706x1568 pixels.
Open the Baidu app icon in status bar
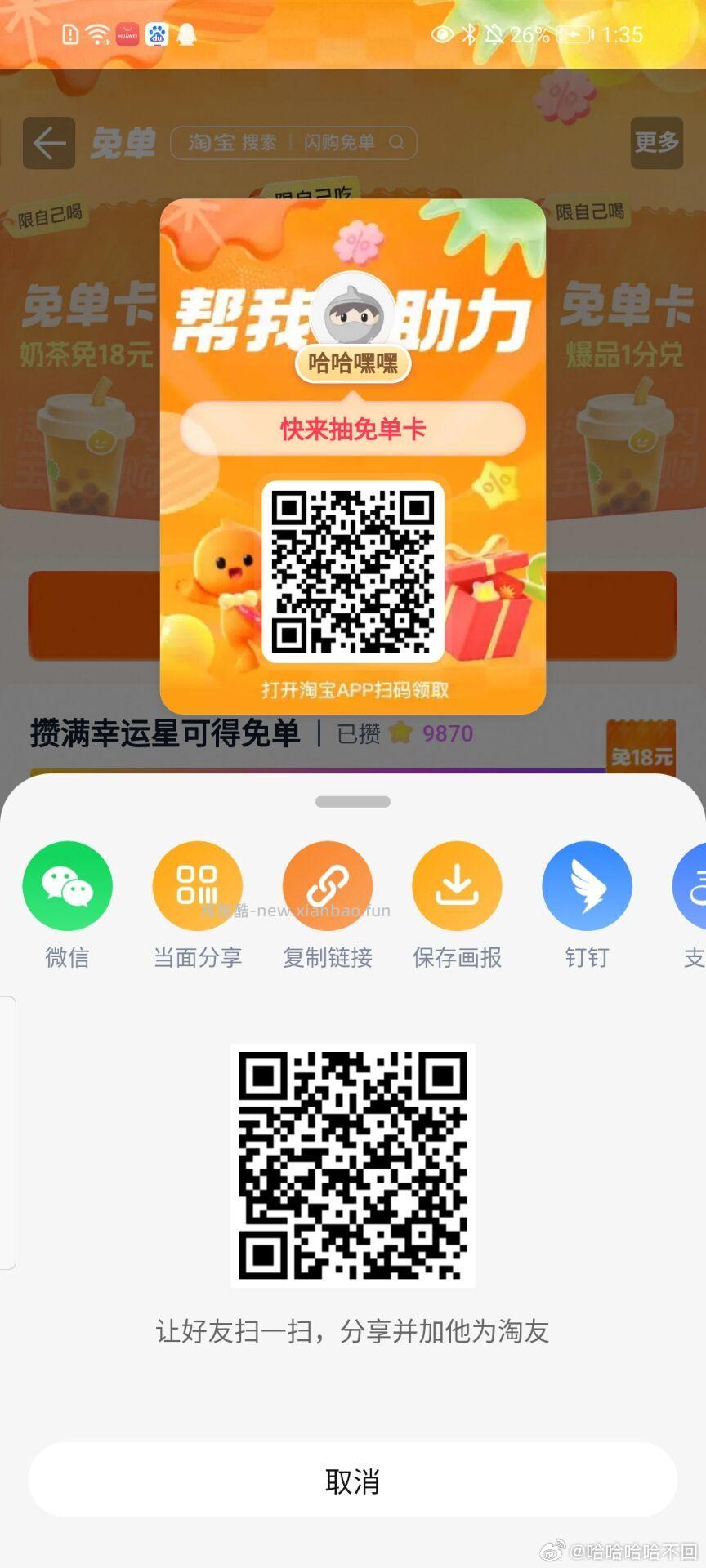tap(157, 35)
